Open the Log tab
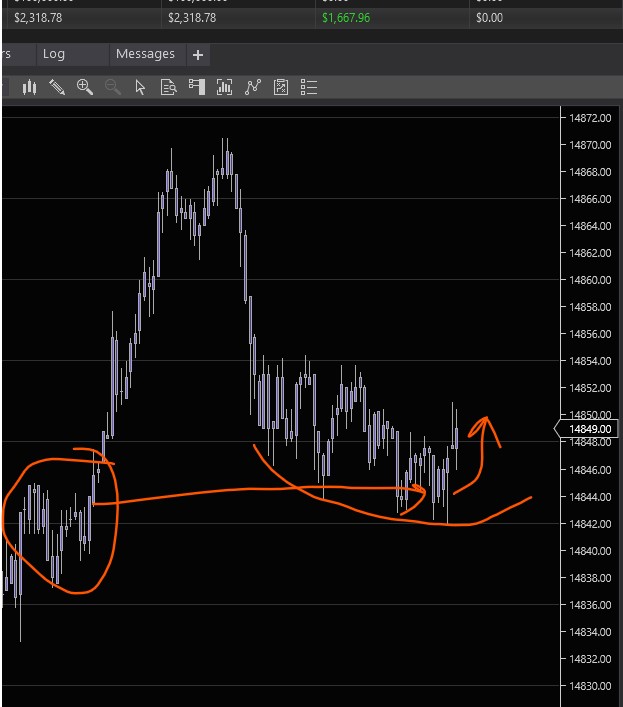Viewport: 623px width, 707px height. 54,55
